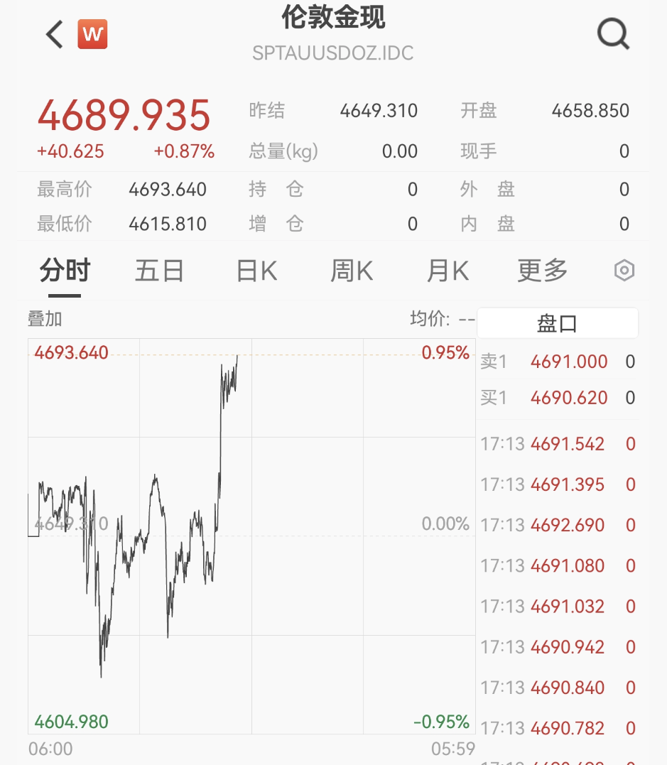Select the 月K chart tab

click(447, 270)
